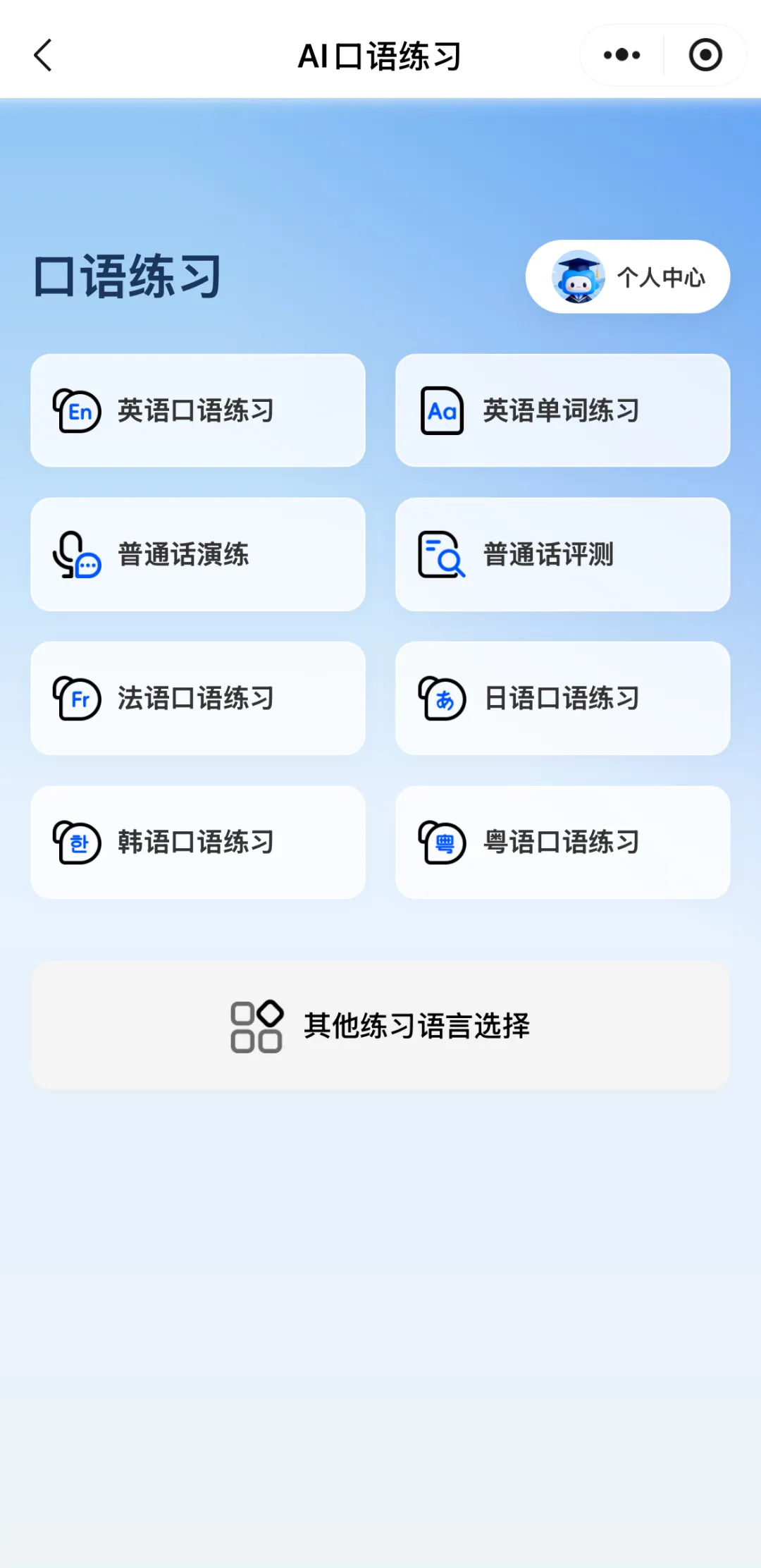The width and height of the screenshot is (761, 1568).
Task: Tap 其他练习语言选择 button
Action: 380,1026
